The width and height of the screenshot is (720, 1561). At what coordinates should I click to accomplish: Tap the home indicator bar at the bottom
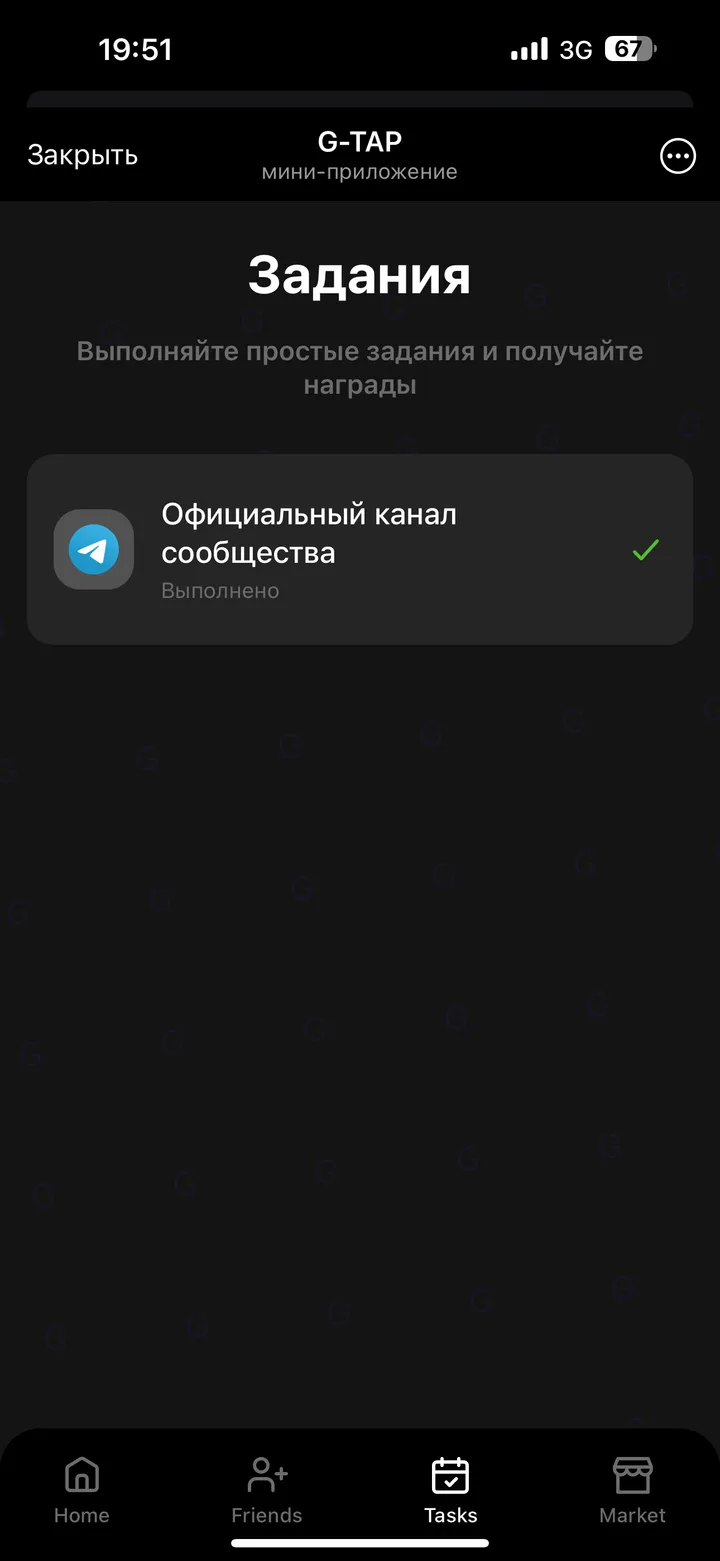point(359,1544)
